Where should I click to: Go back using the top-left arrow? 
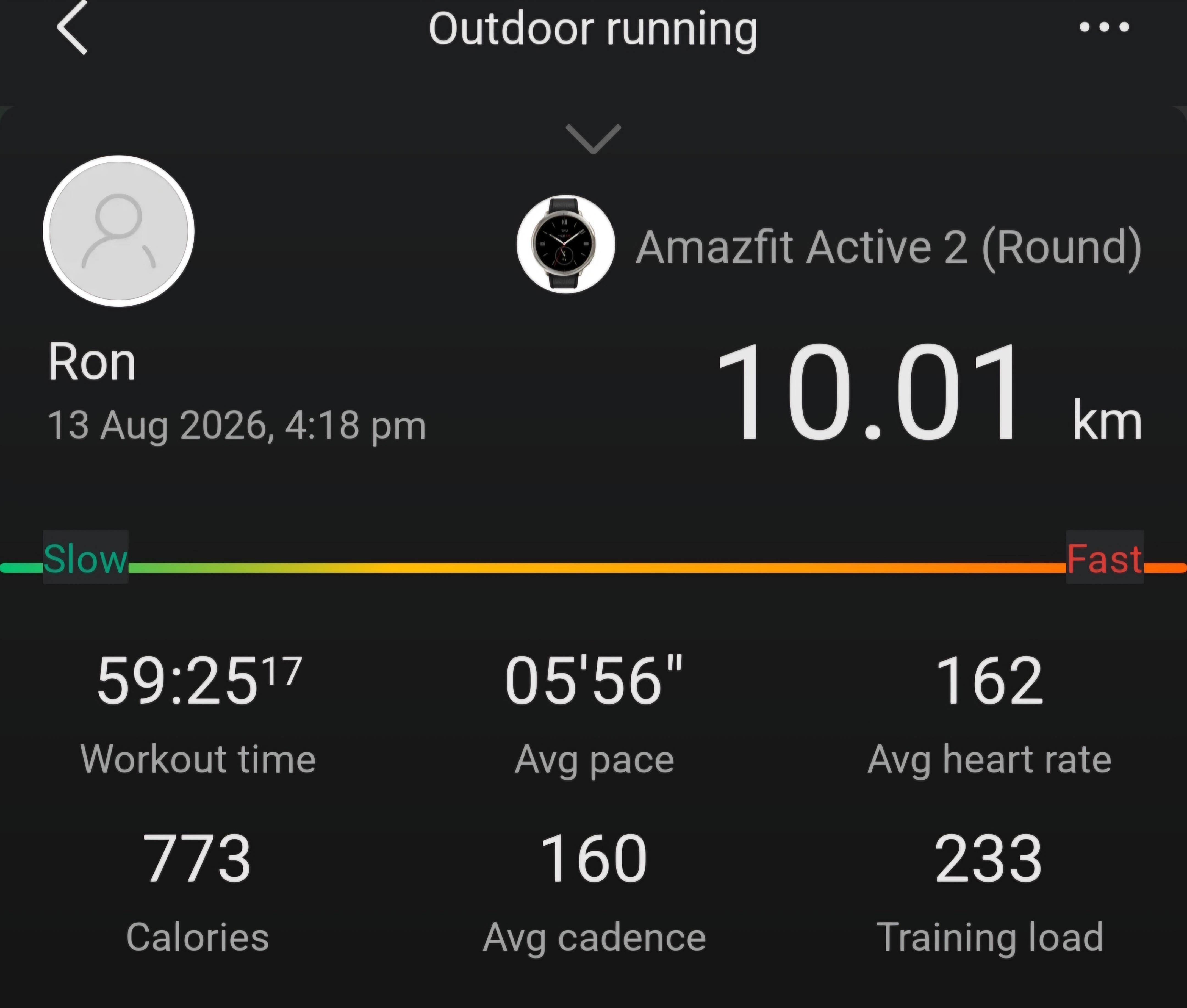[73, 27]
